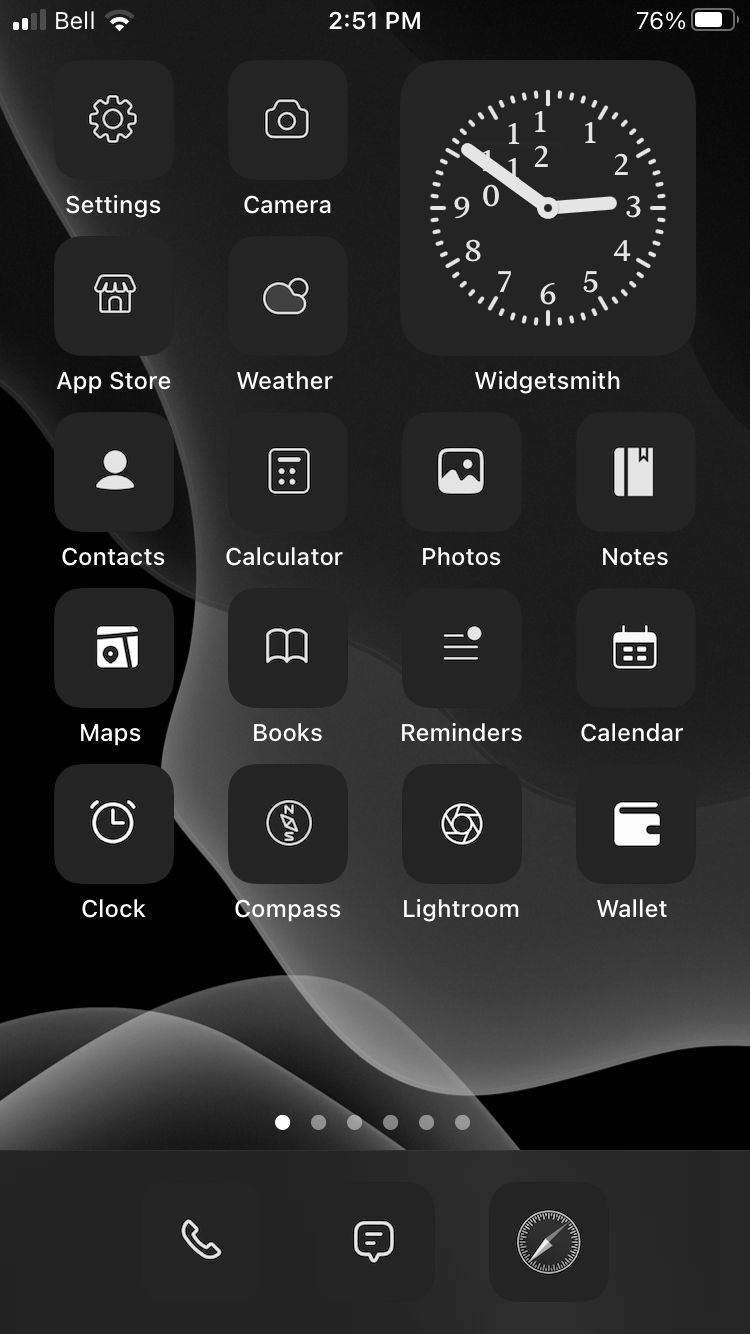Open Lightroom
Viewport: 750px width, 1334px height.
(461, 824)
